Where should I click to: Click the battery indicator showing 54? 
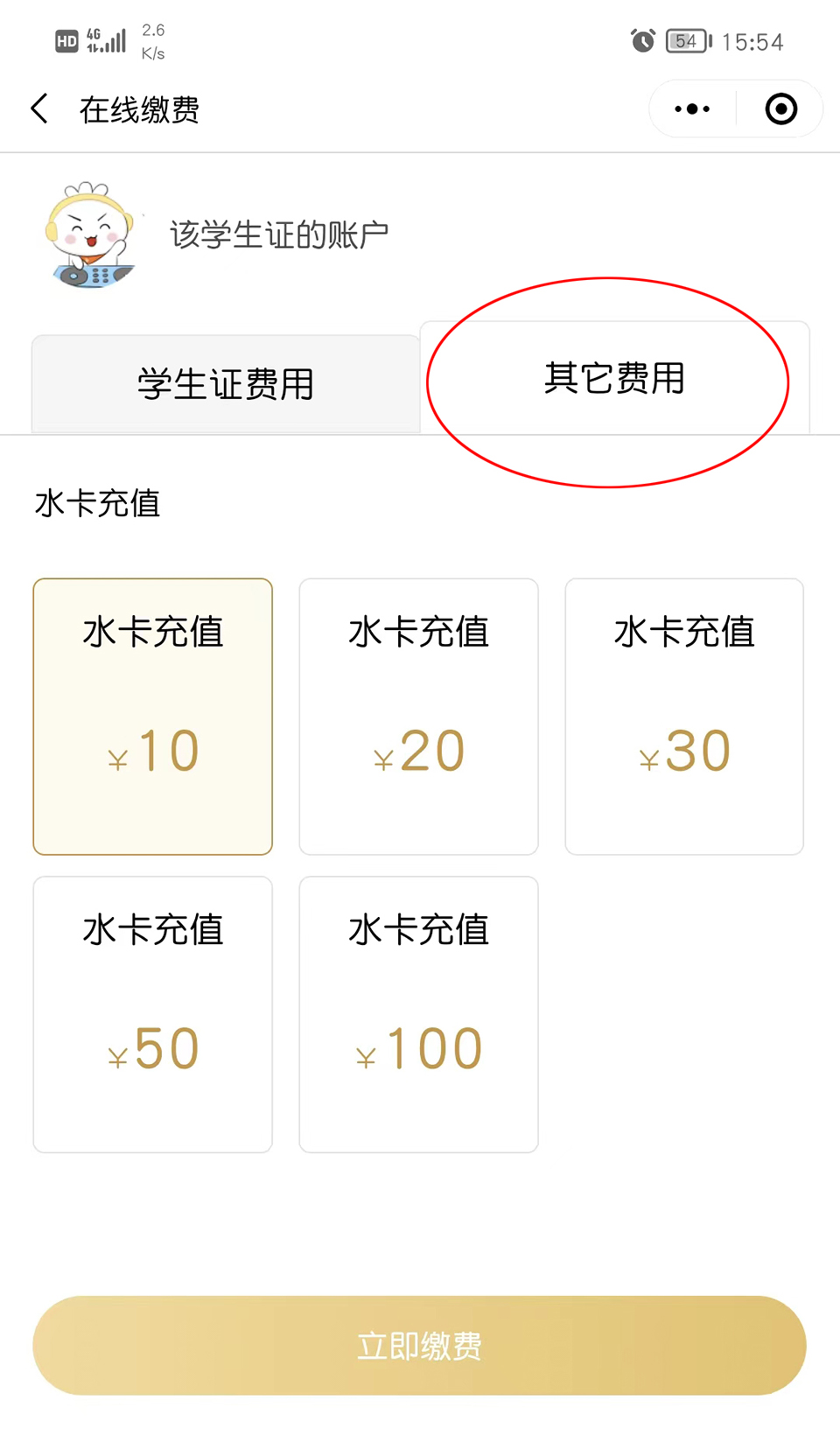coord(687,40)
